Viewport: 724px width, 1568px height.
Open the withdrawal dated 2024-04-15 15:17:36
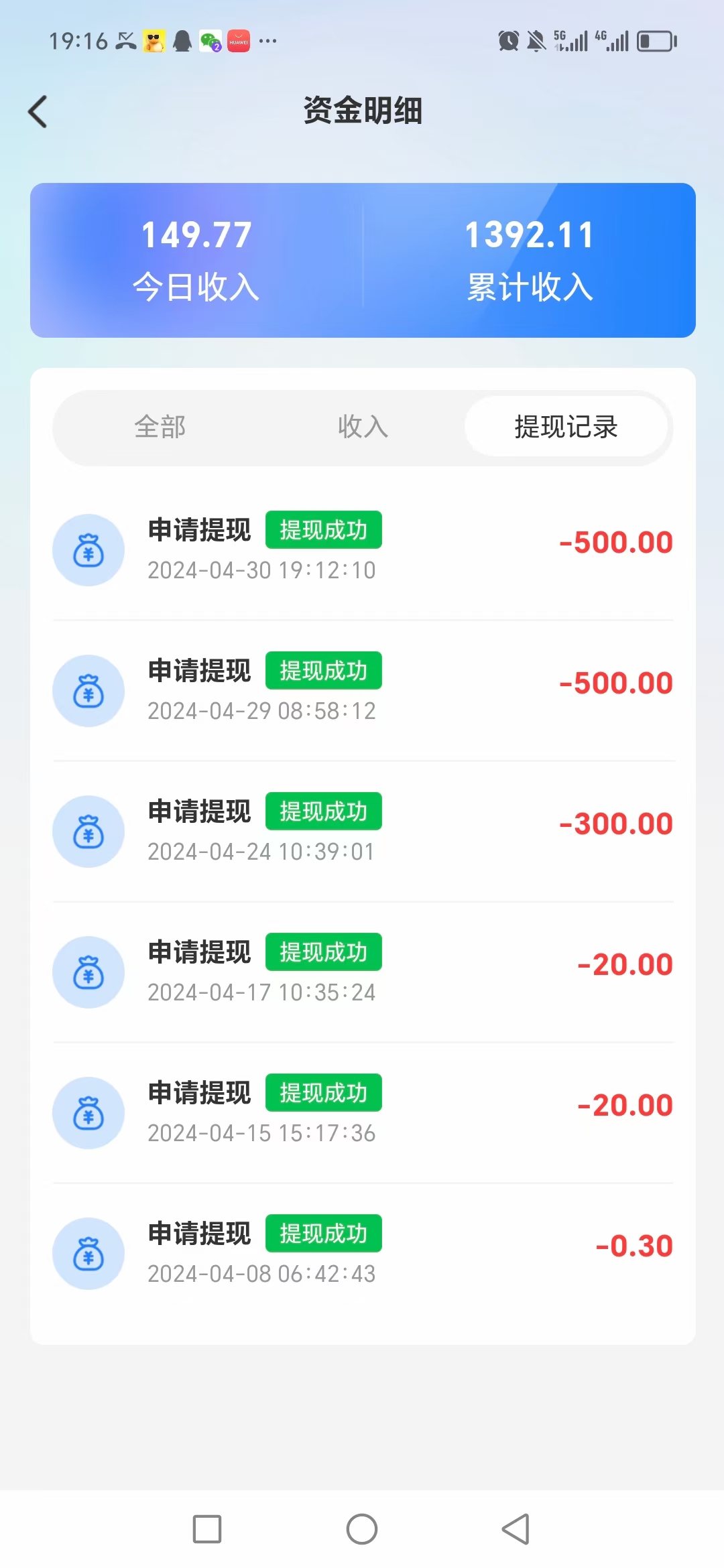coord(363,1113)
